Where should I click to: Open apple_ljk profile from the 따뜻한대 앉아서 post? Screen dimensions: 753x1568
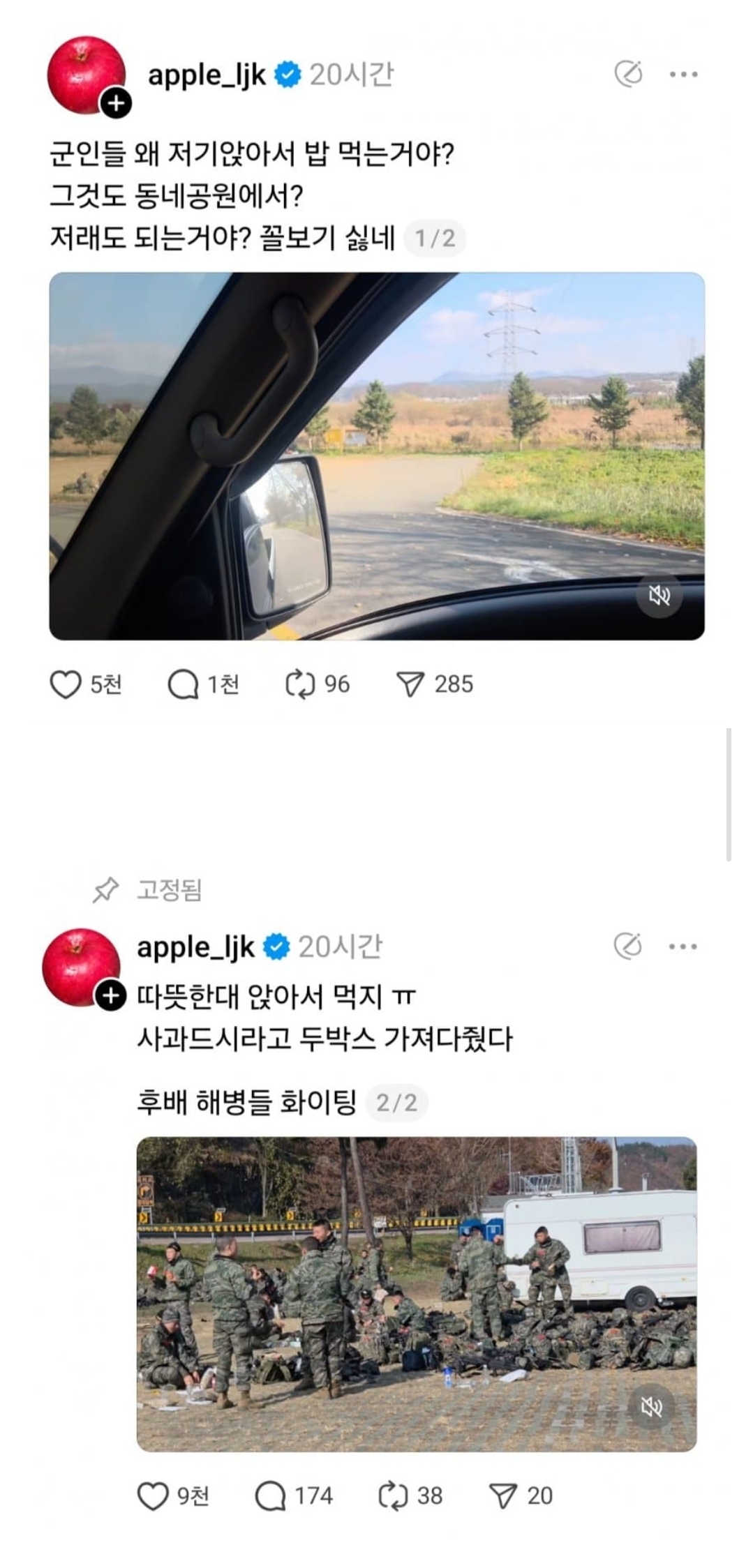[195, 947]
